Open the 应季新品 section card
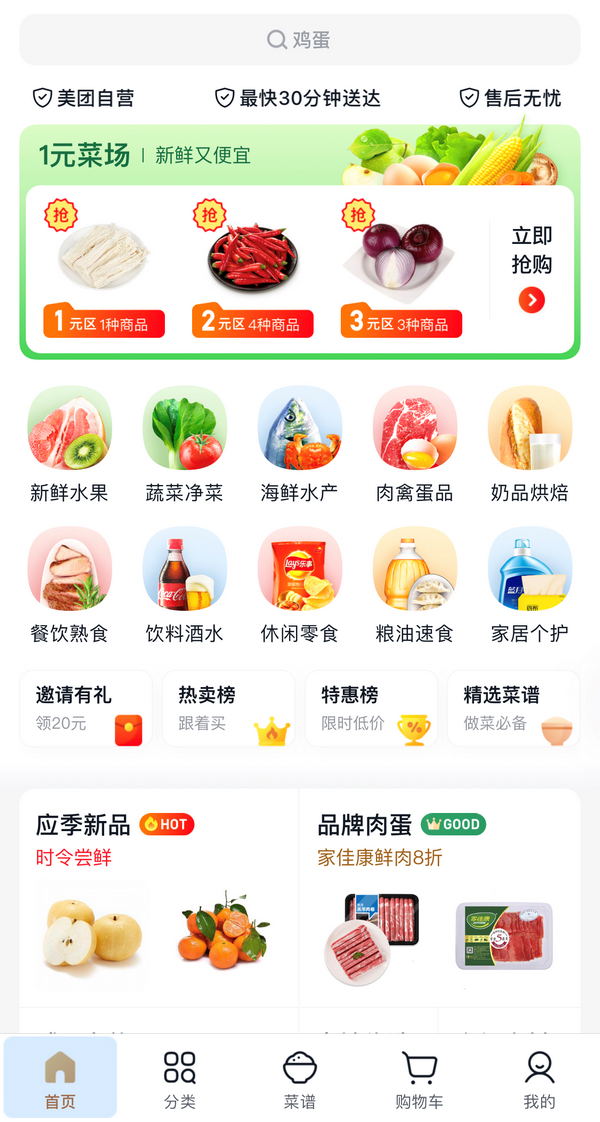The width and height of the screenshot is (600, 1122). [x=158, y=896]
